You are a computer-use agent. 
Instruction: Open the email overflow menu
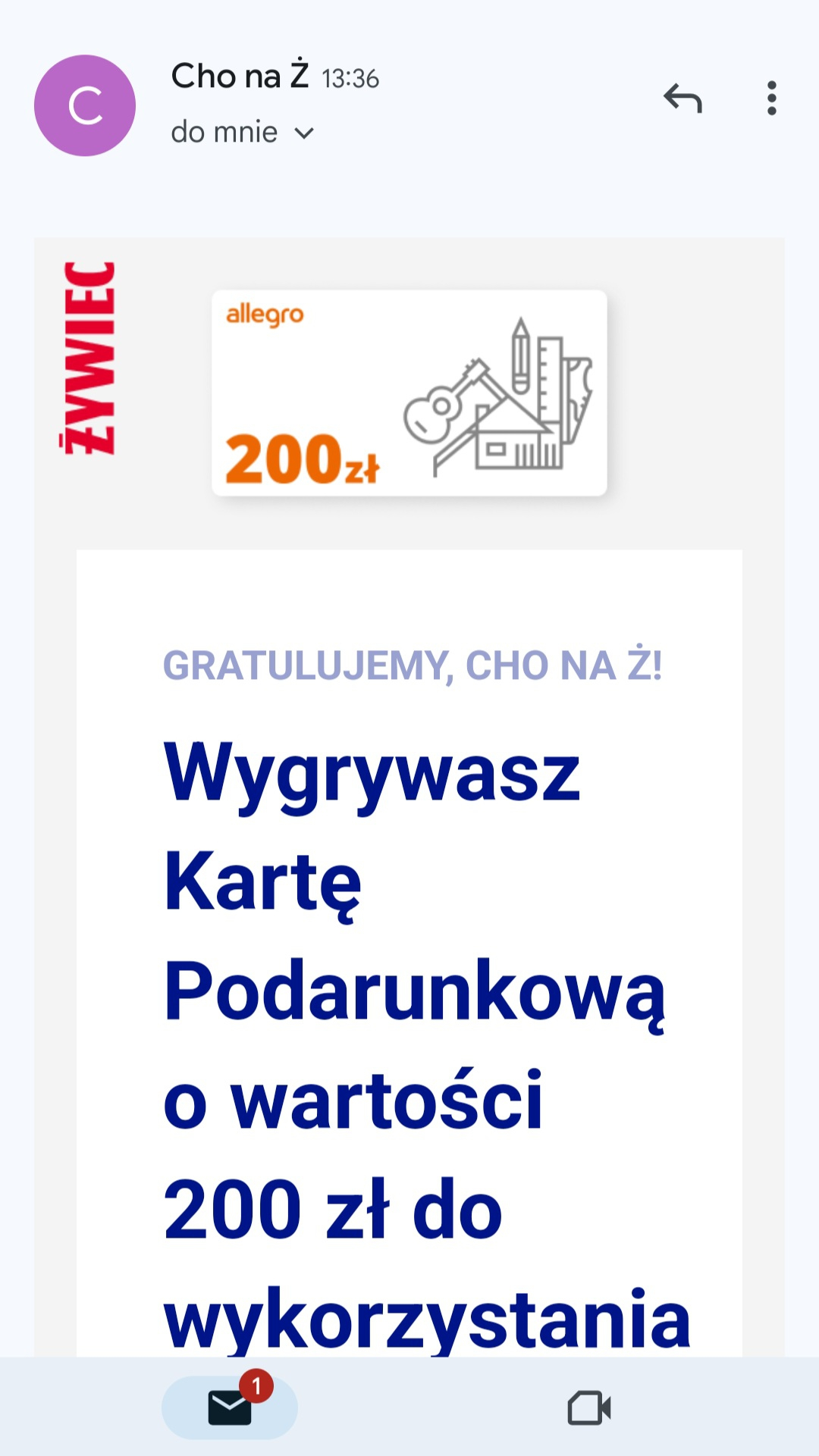(771, 99)
